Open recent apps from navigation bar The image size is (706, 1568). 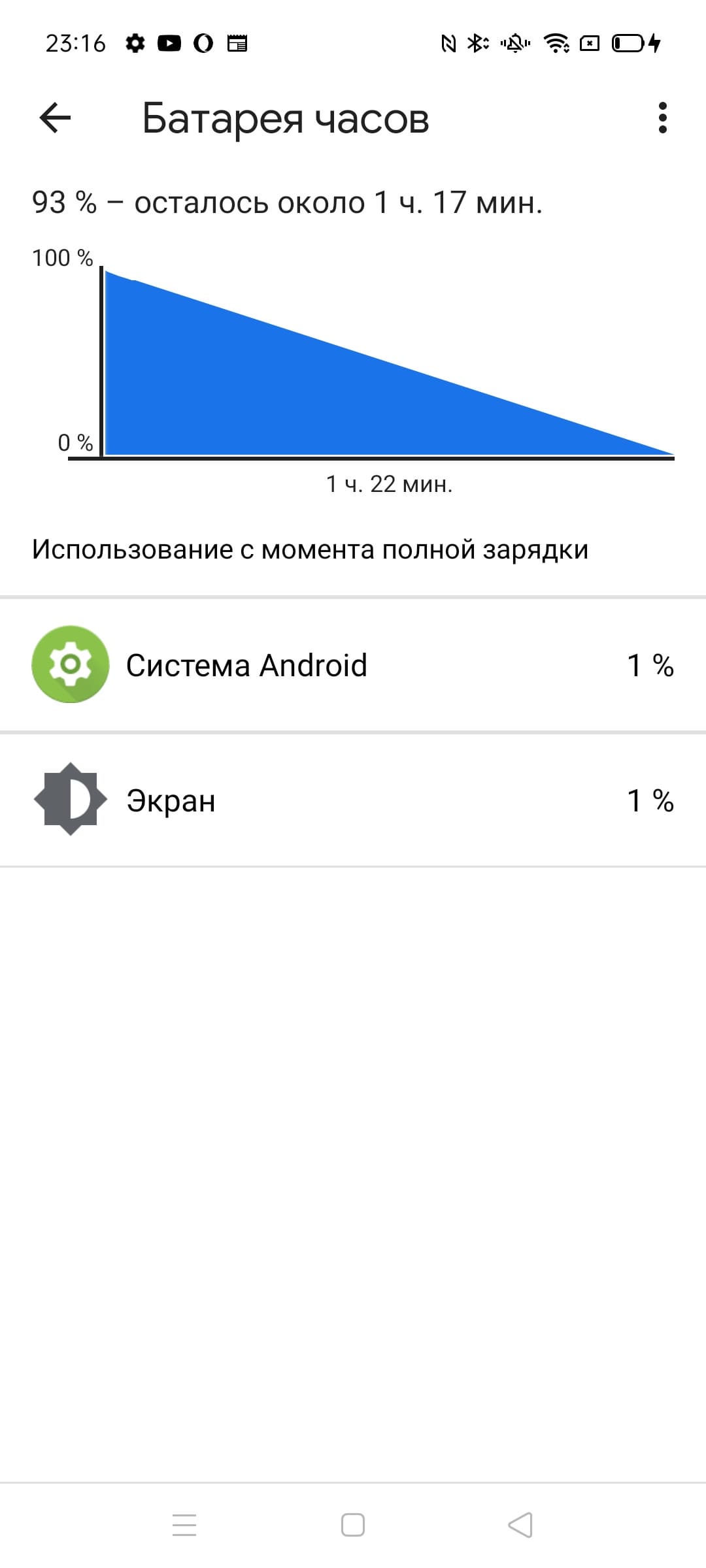184,1525
